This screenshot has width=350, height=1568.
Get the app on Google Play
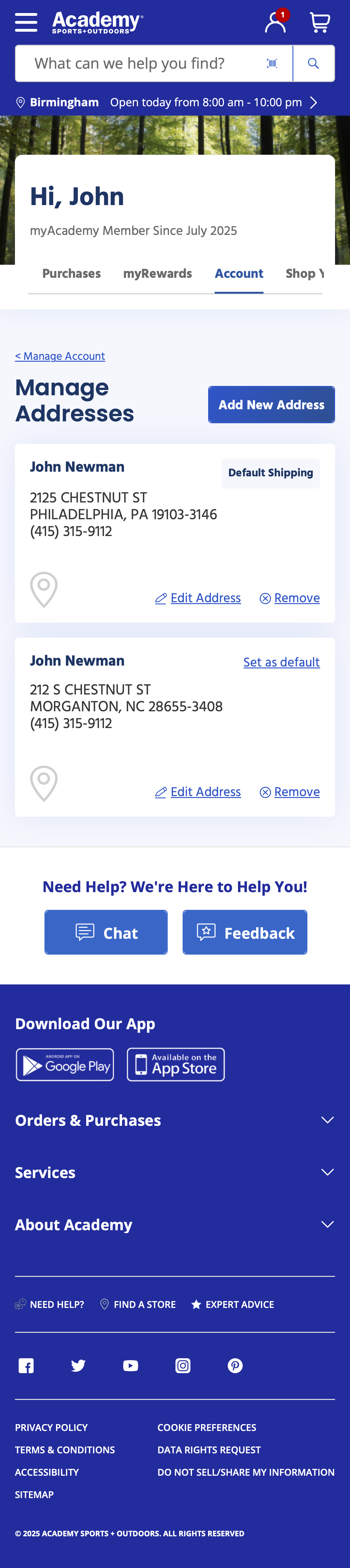coord(65,1065)
